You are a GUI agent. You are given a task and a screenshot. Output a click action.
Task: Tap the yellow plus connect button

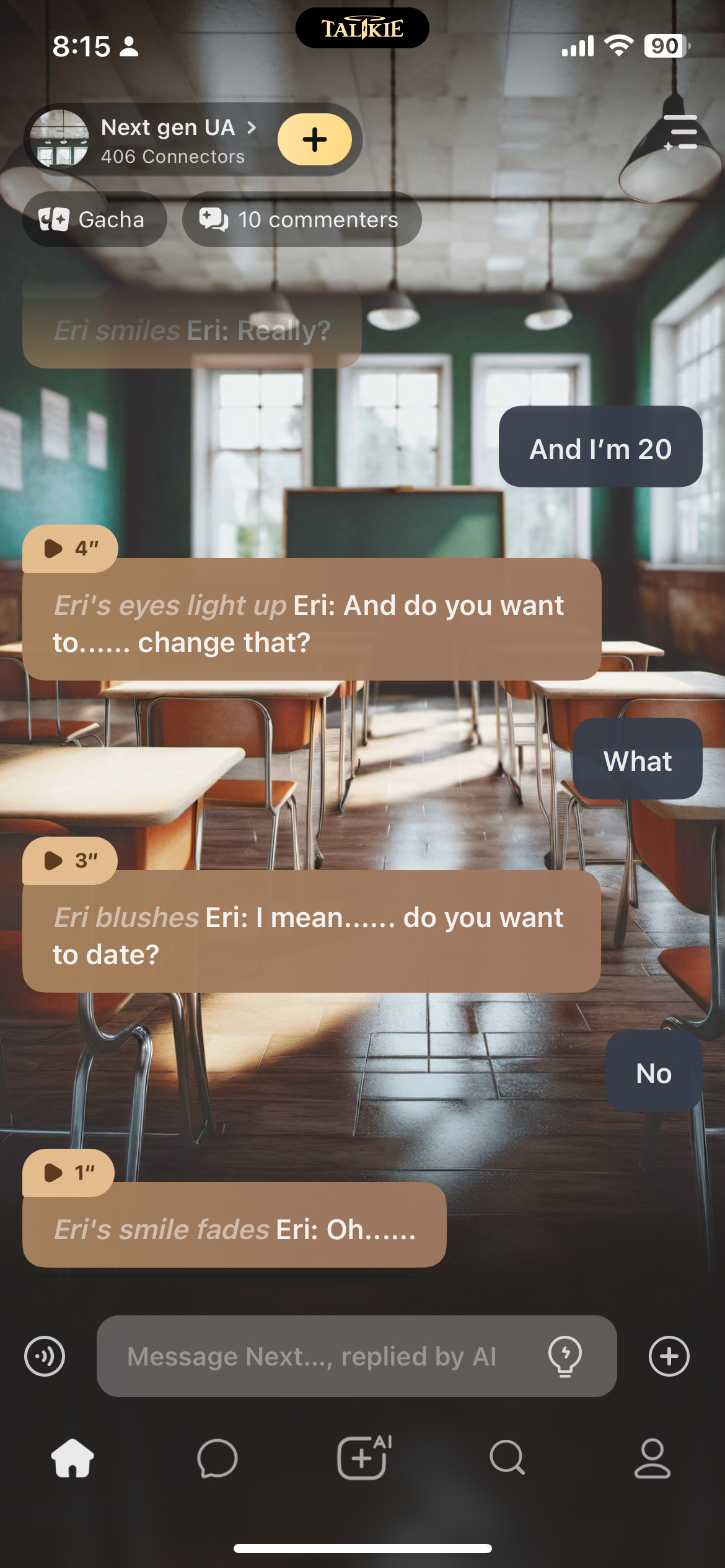314,140
